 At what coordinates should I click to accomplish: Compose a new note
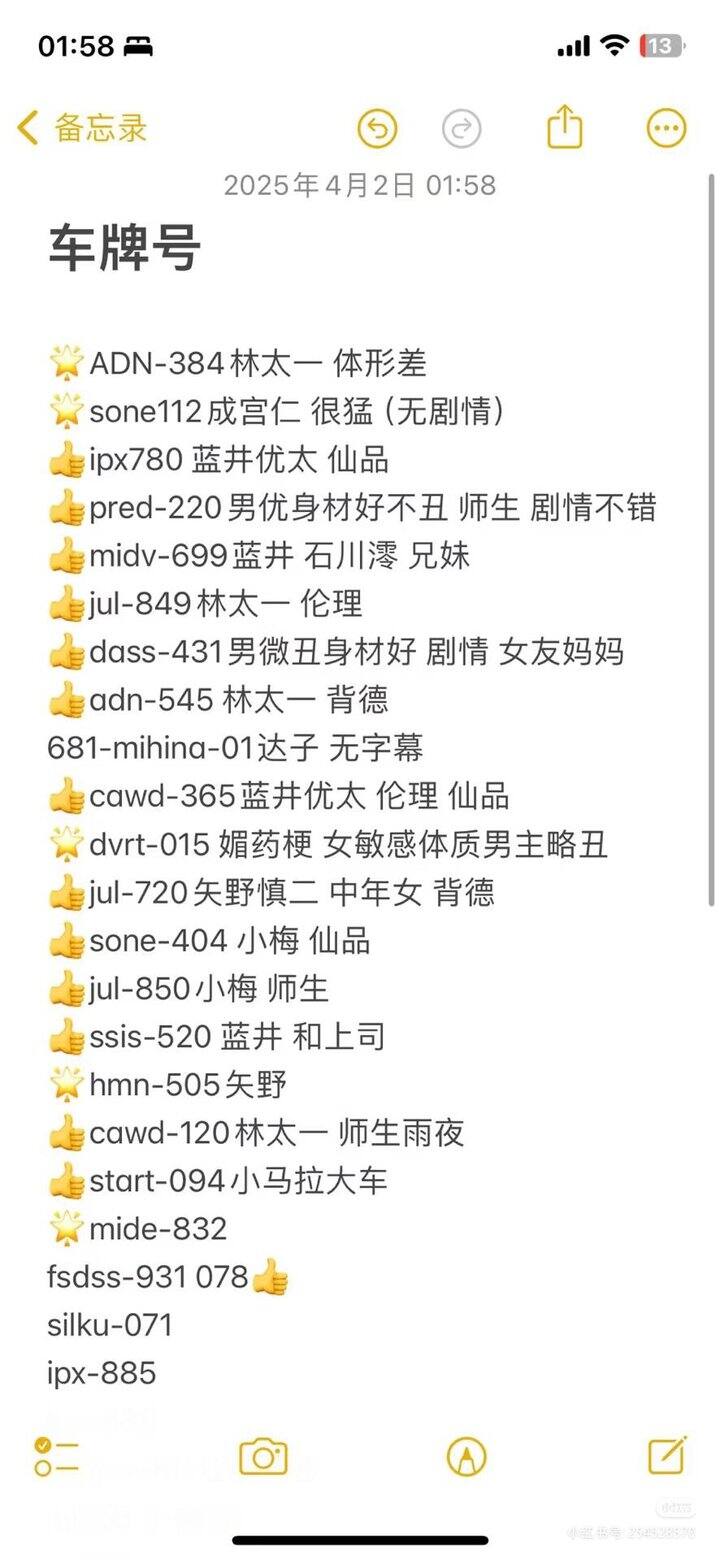tap(667, 1455)
